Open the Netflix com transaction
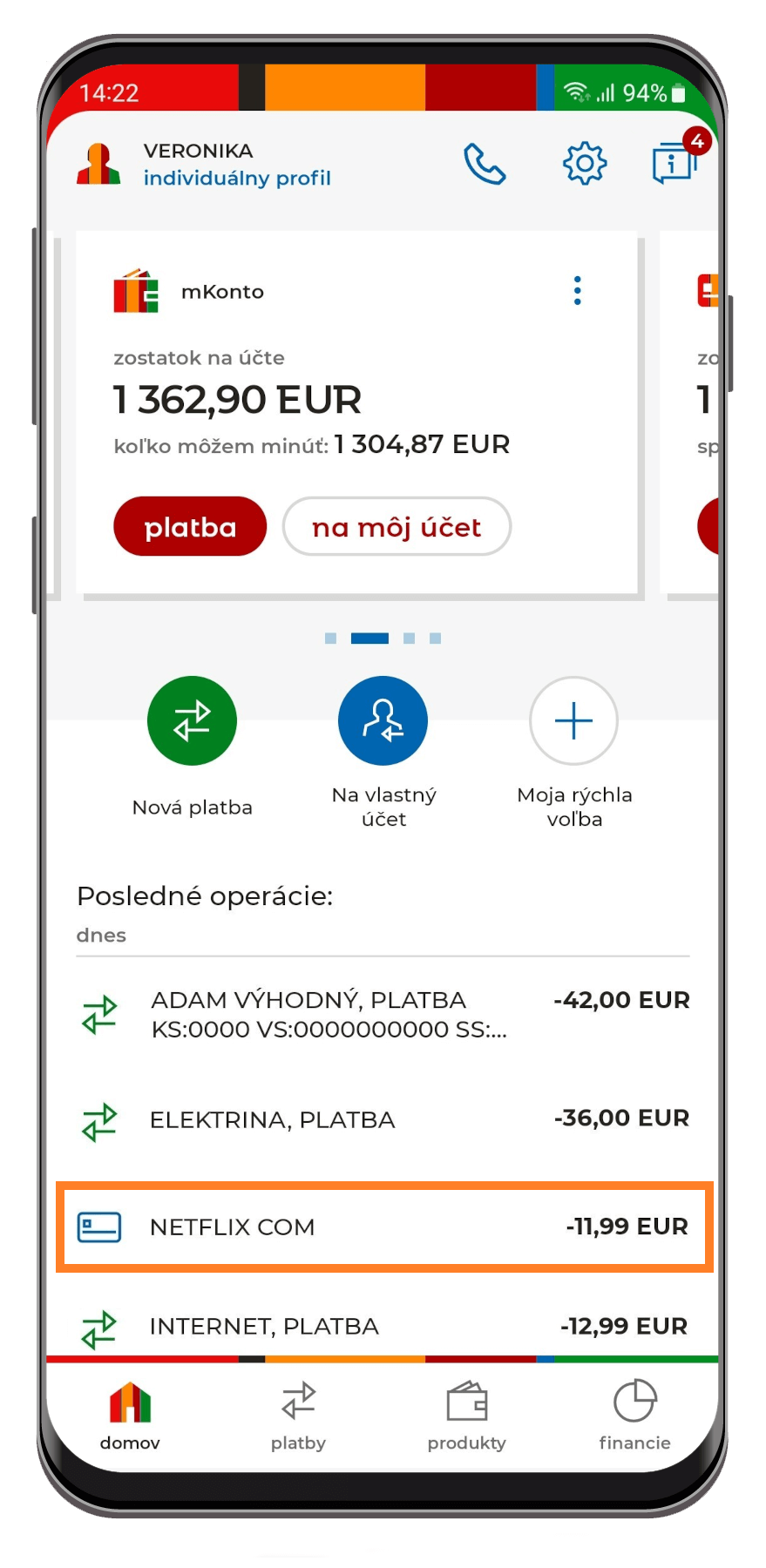The image size is (766, 1568). (383, 1227)
